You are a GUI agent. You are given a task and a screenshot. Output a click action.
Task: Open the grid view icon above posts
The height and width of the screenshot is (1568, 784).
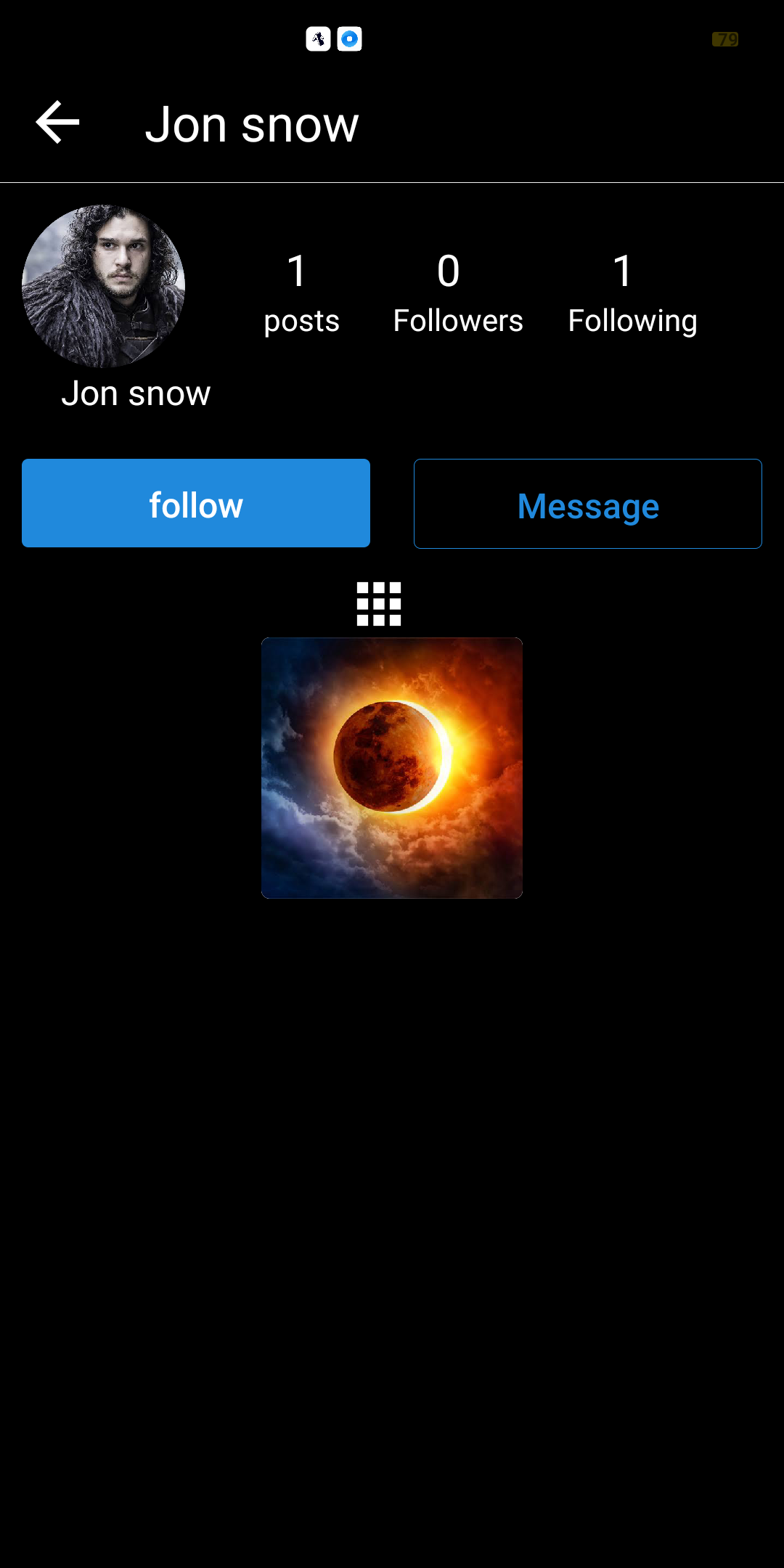[x=379, y=603]
